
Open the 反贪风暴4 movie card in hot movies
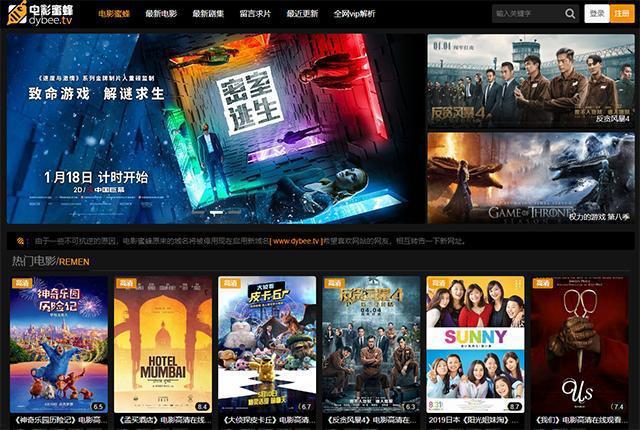pos(370,345)
